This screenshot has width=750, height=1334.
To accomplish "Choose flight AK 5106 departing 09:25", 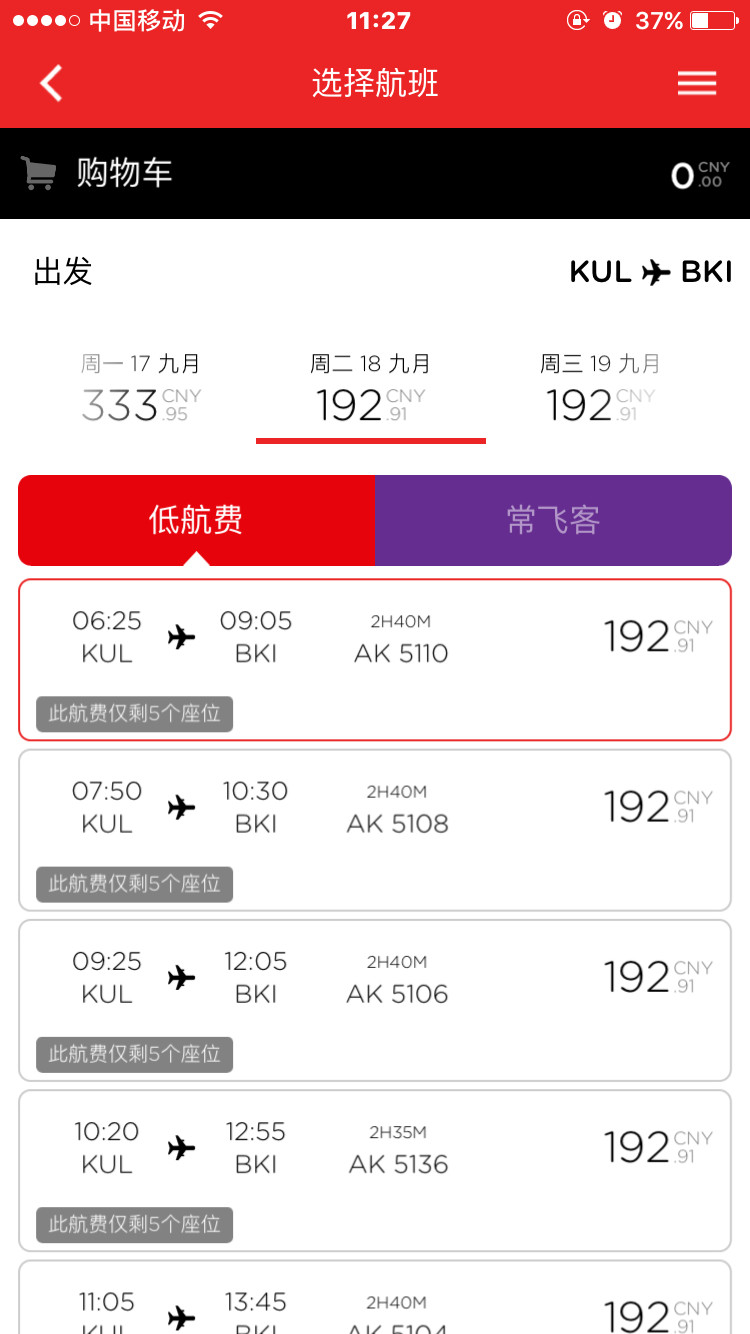I will click(x=375, y=1000).
